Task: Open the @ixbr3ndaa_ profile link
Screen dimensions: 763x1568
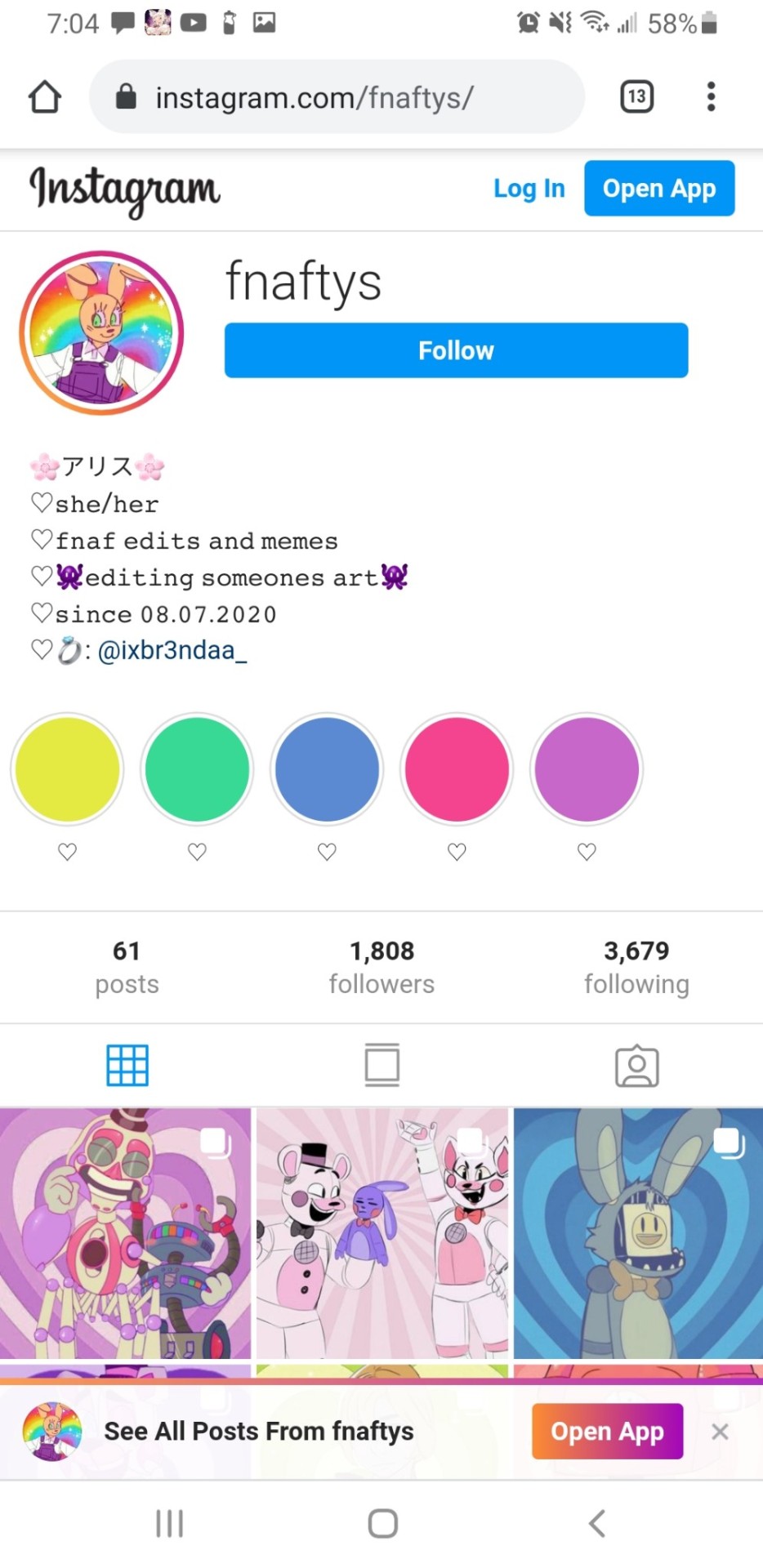Action: pyautogui.click(x=172, y=650)
